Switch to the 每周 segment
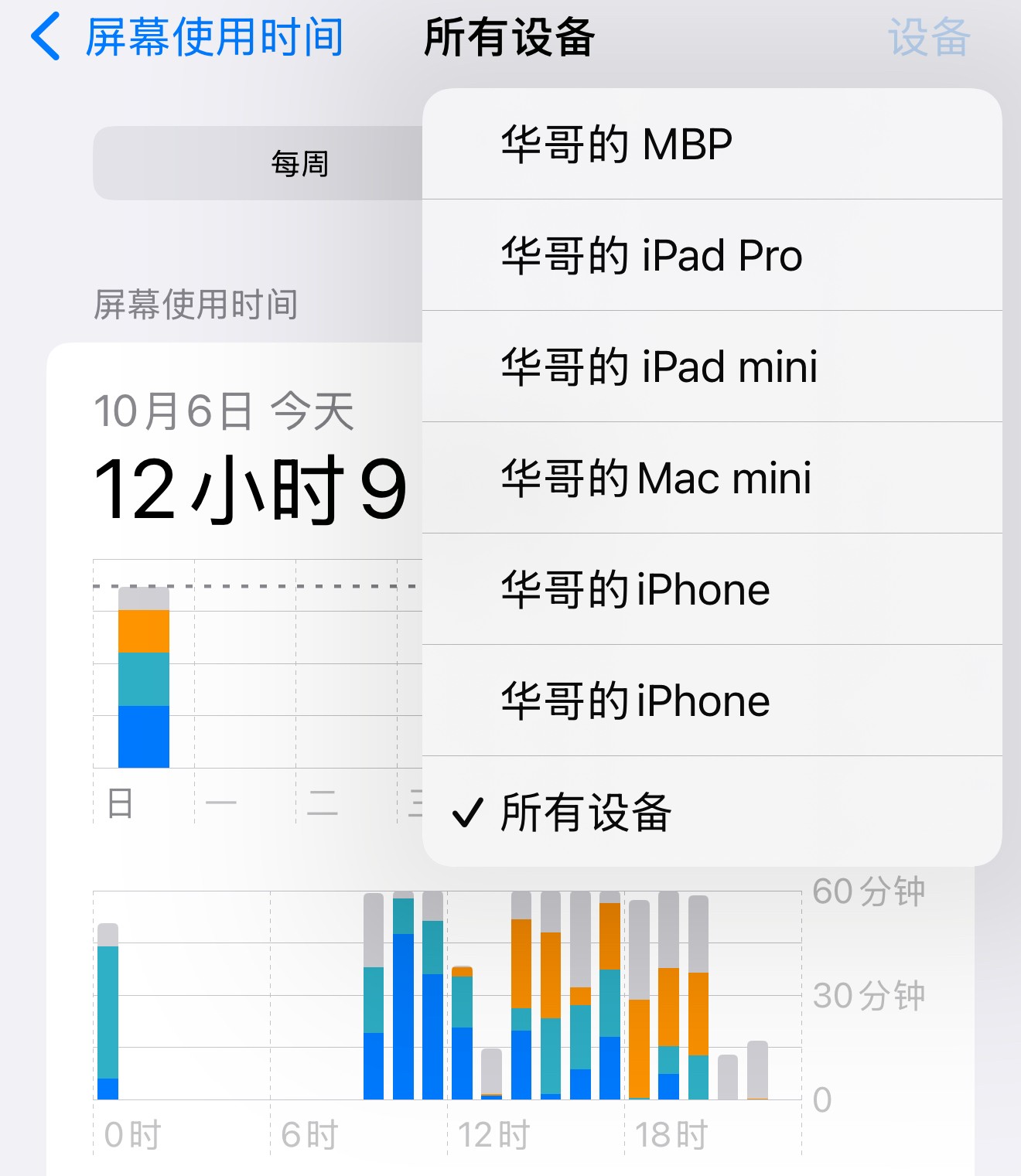This screenshot has height=1176, width=1021. point(299,164)
